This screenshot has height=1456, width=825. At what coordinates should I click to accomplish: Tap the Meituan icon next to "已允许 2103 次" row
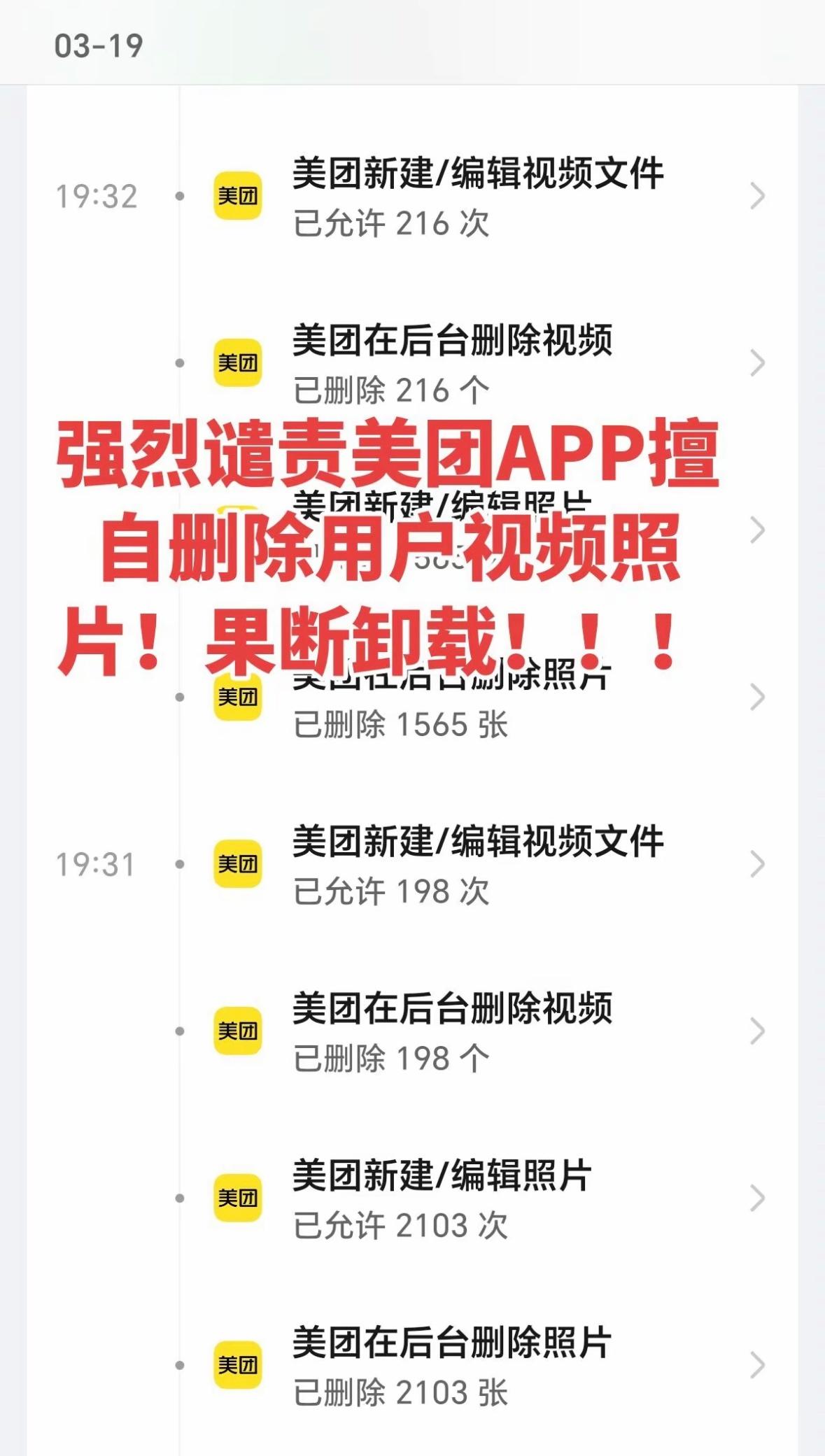(x=238, y=1196)
